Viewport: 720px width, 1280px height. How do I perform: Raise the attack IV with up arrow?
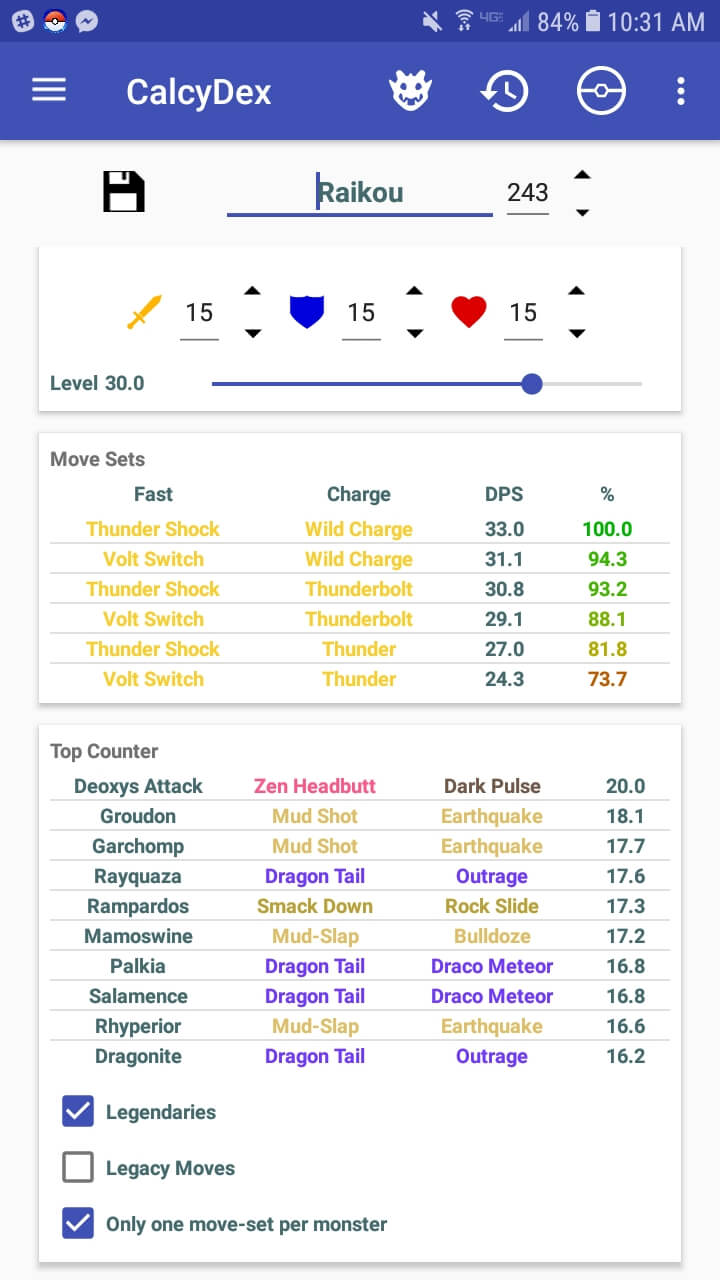pyautogui.click(x=253, y=291)
